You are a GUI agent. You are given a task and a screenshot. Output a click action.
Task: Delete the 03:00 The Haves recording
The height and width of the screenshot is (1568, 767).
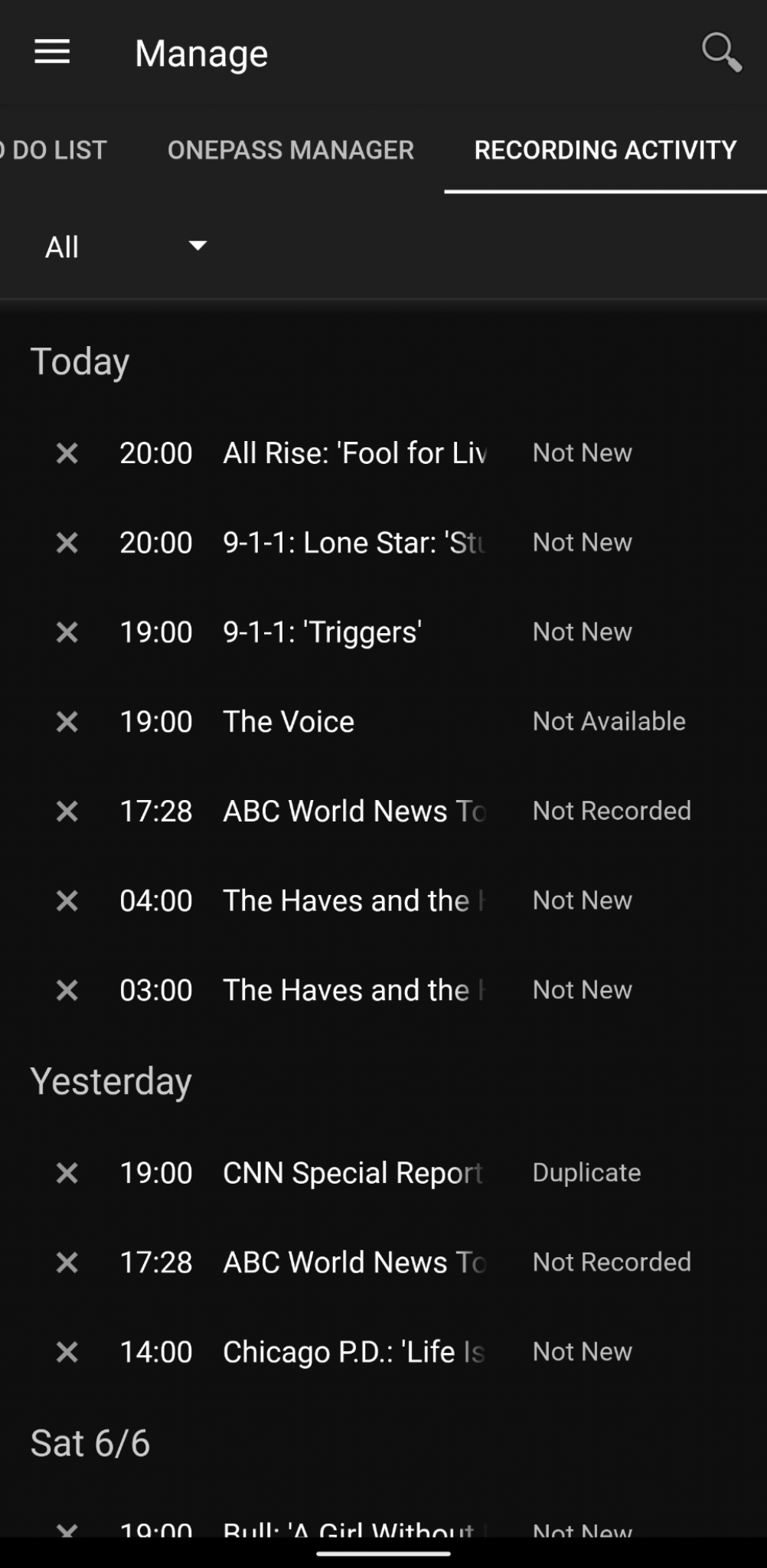coord(67,989)
